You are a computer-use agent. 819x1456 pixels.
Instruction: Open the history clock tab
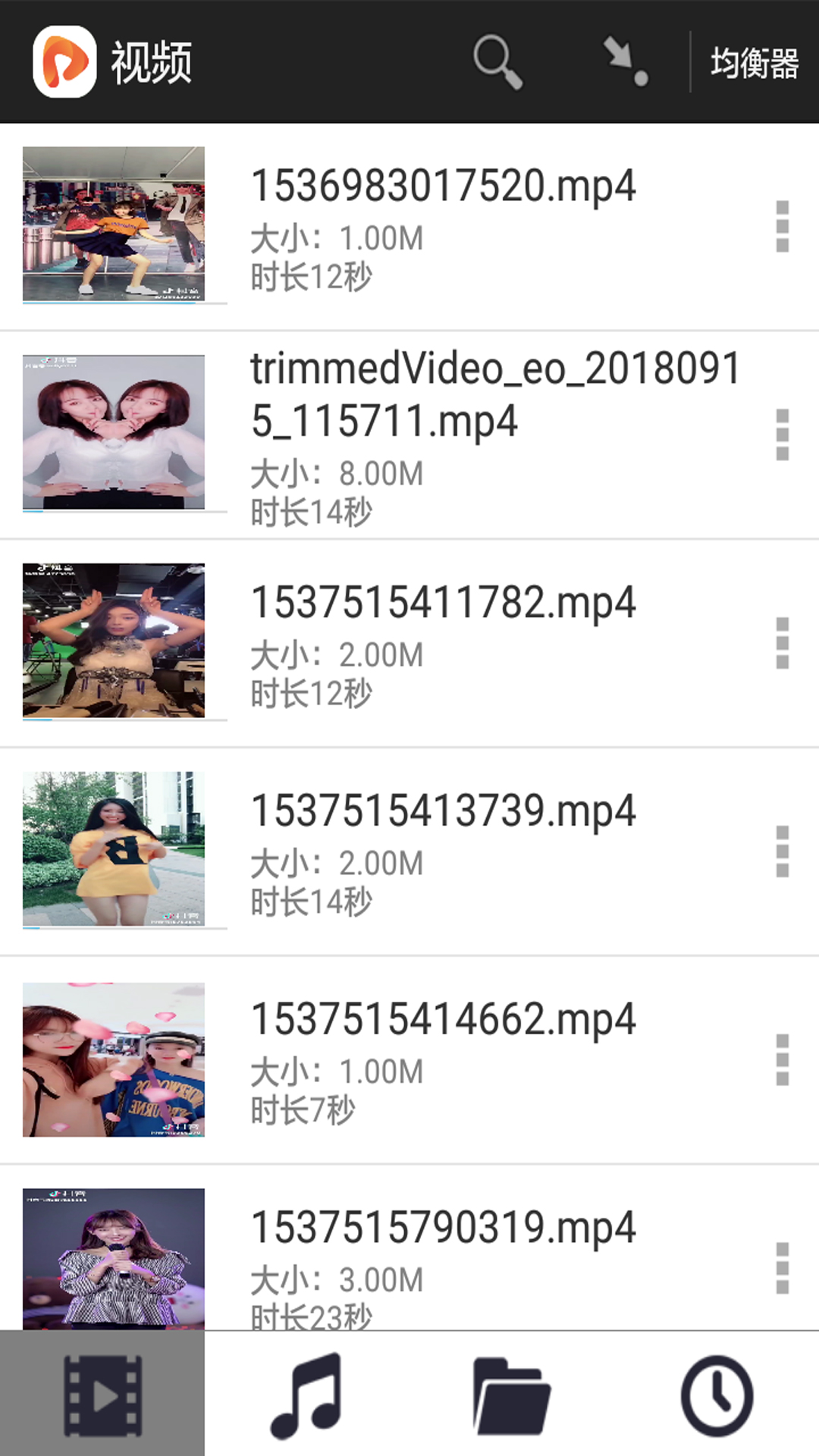point(717,1395)
